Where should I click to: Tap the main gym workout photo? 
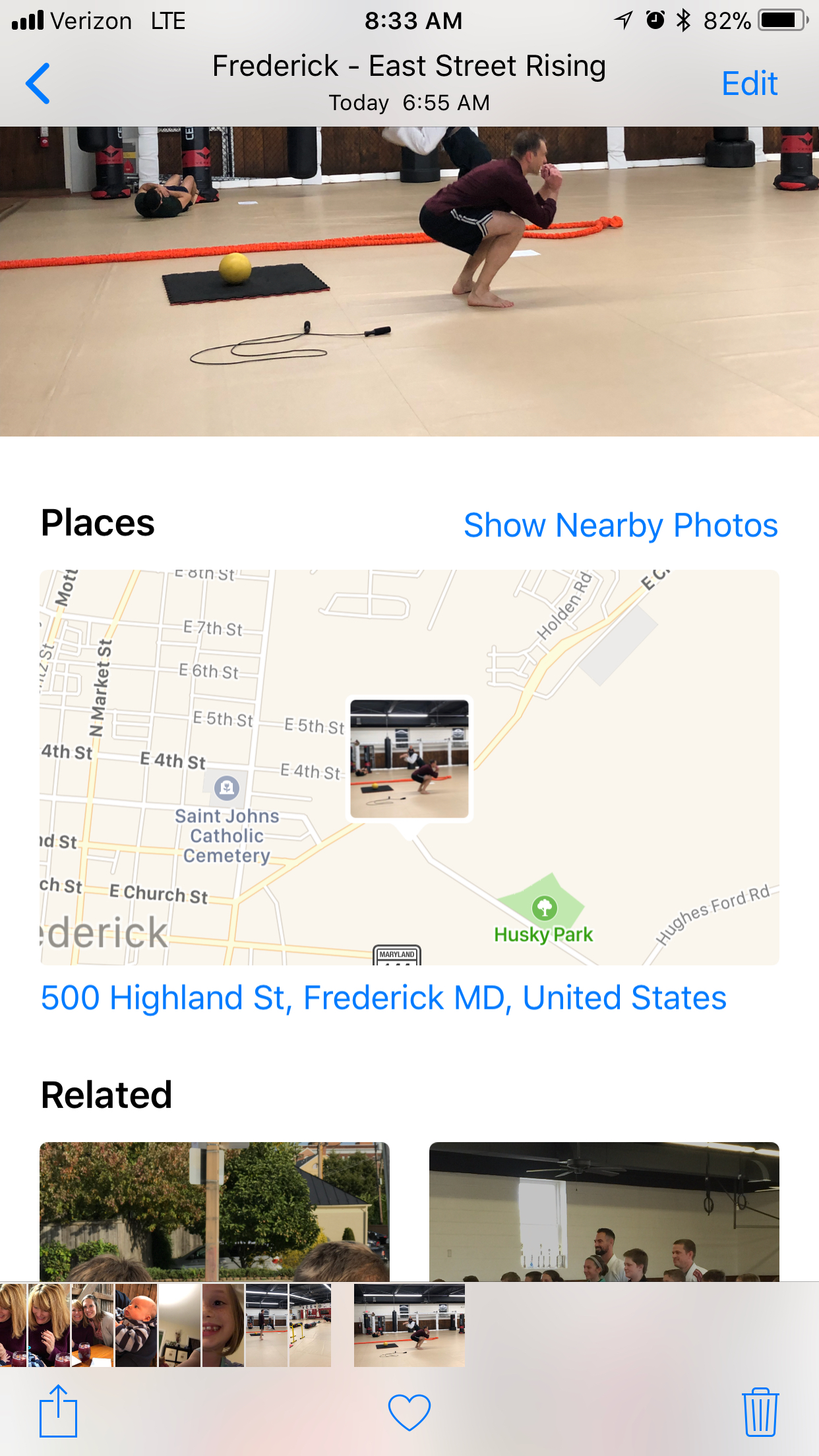click(409, 282)
